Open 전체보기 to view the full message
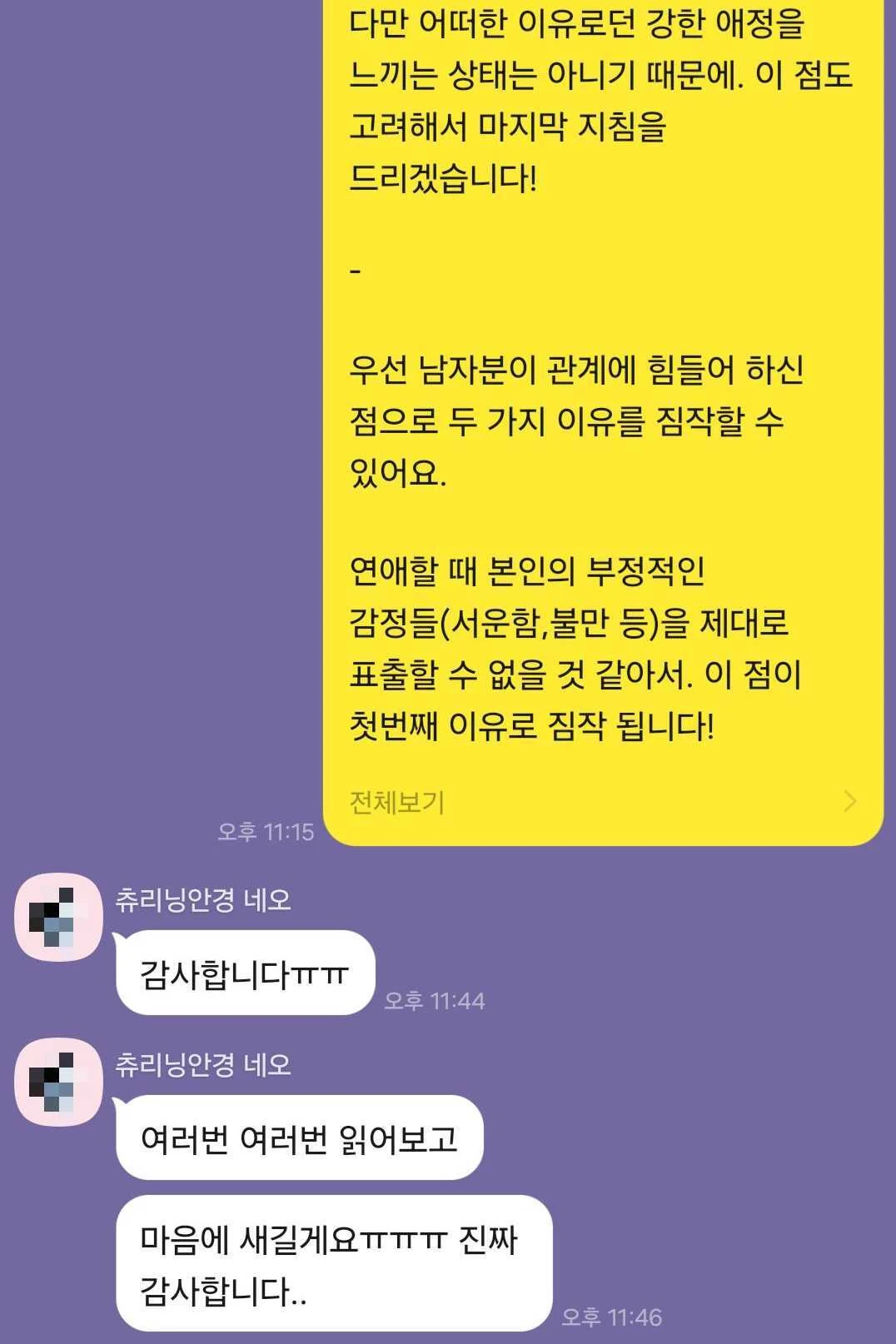Viewport: 896px width, 1344px height. [397, 802]
